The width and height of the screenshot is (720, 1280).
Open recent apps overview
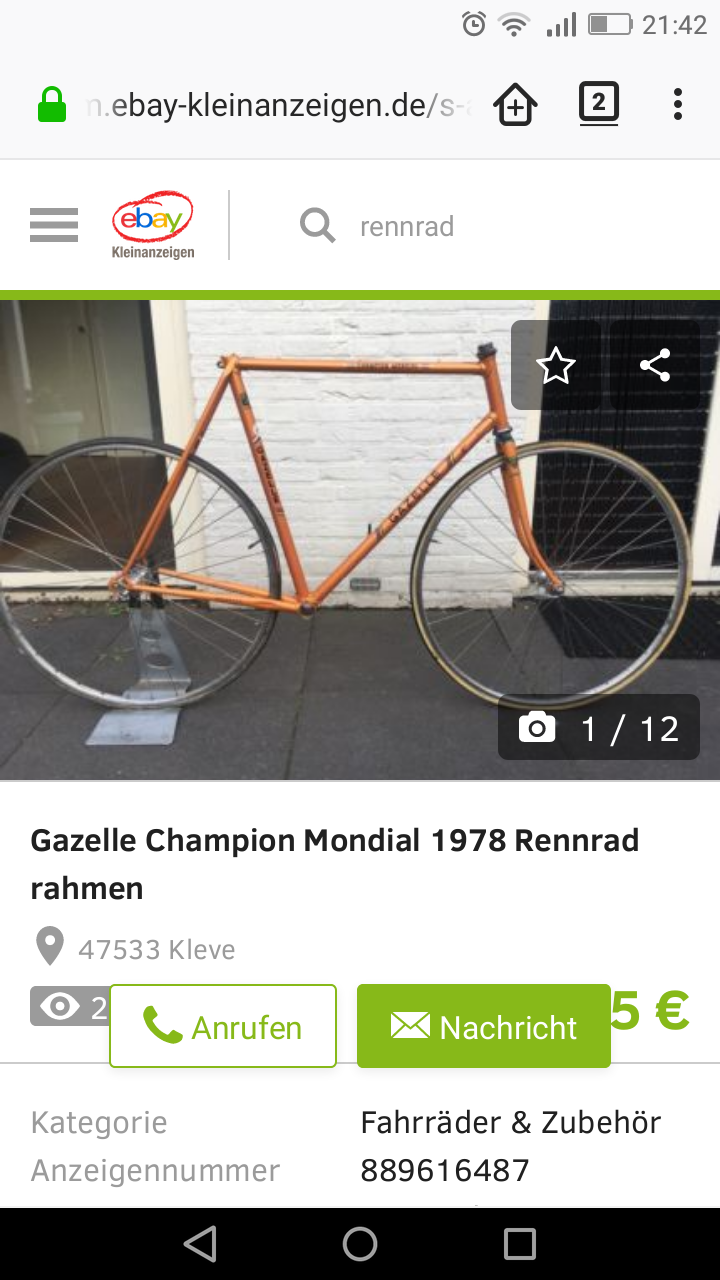point(520,1244)
